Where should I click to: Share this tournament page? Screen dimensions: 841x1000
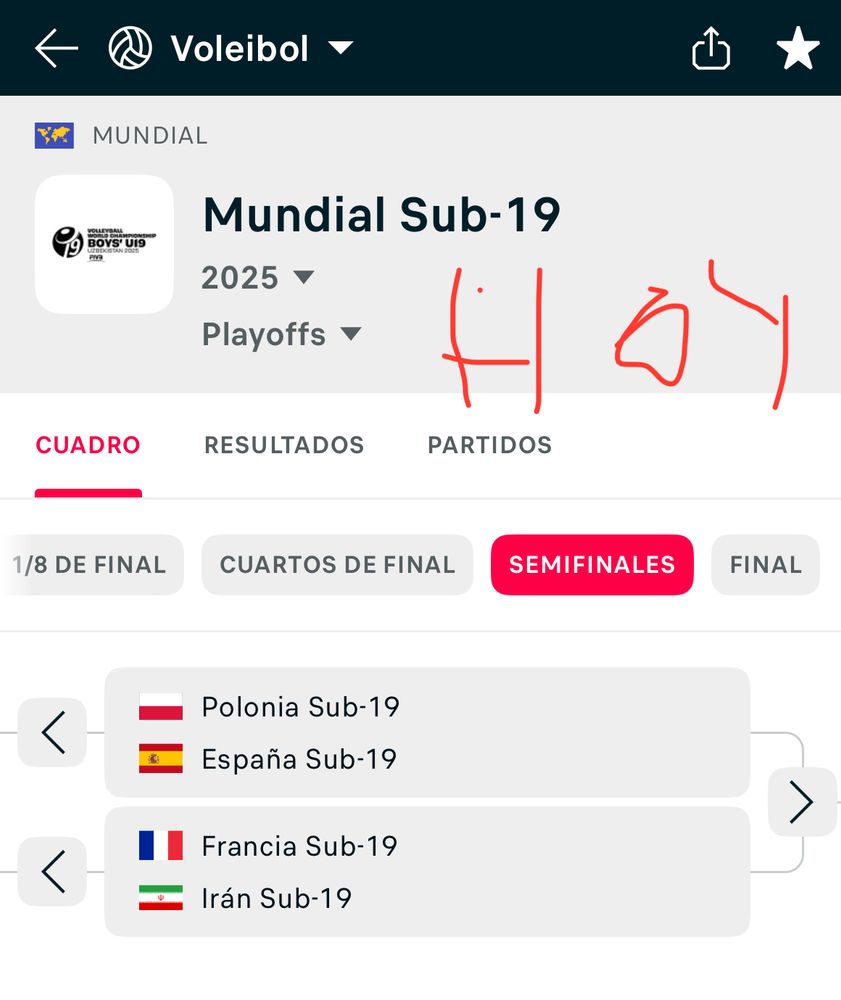point(711,48)
